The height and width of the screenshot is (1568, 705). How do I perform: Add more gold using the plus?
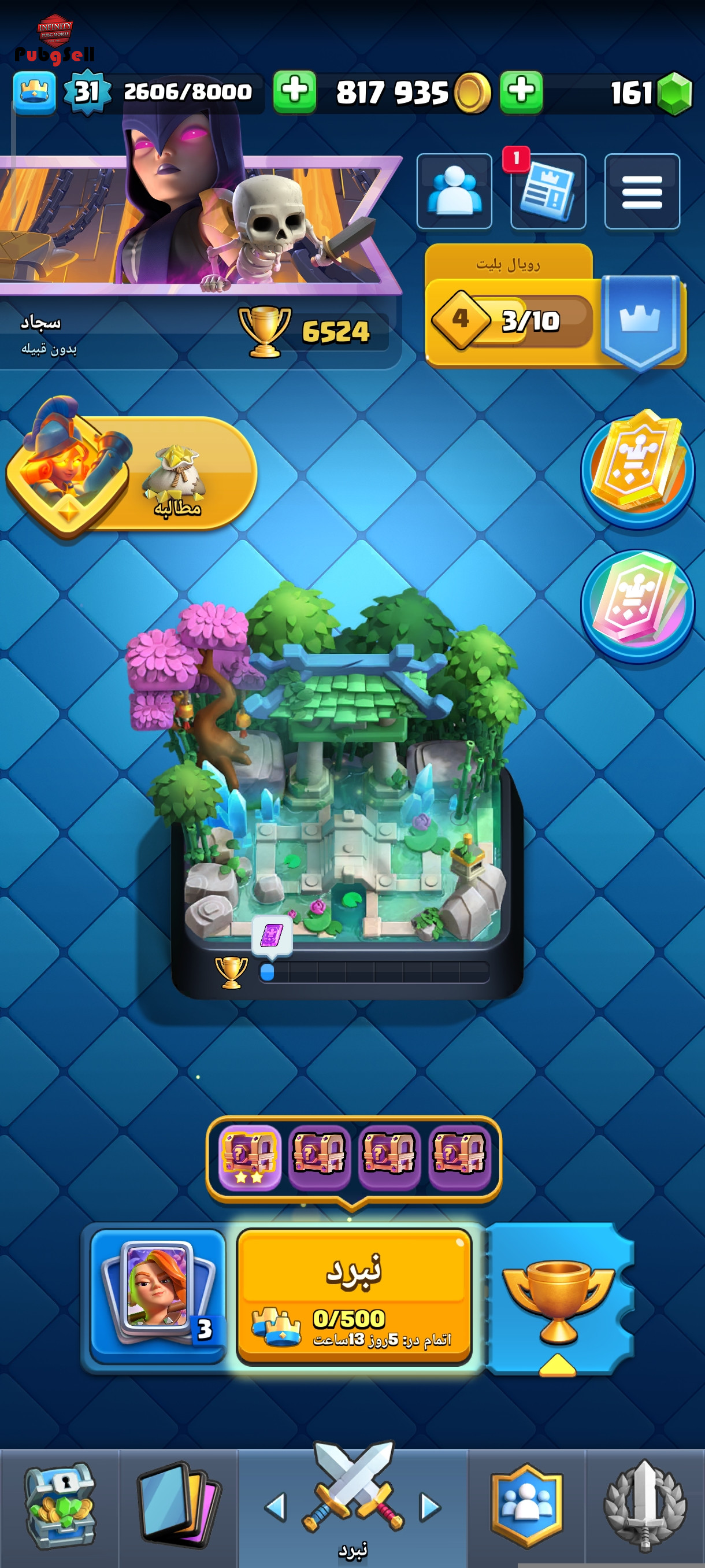(294, 92)
